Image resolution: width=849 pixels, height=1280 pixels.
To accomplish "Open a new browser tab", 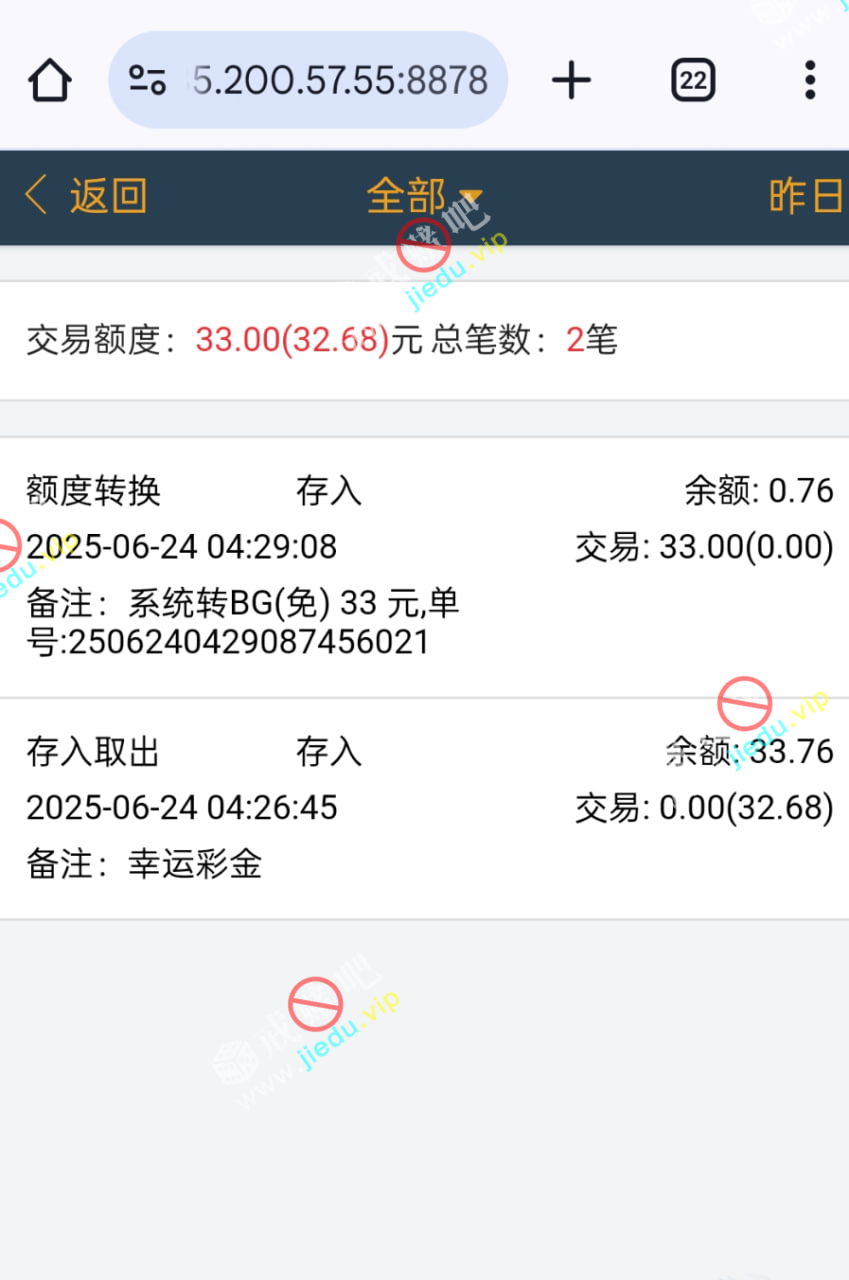I will click(x=571, y=80).
